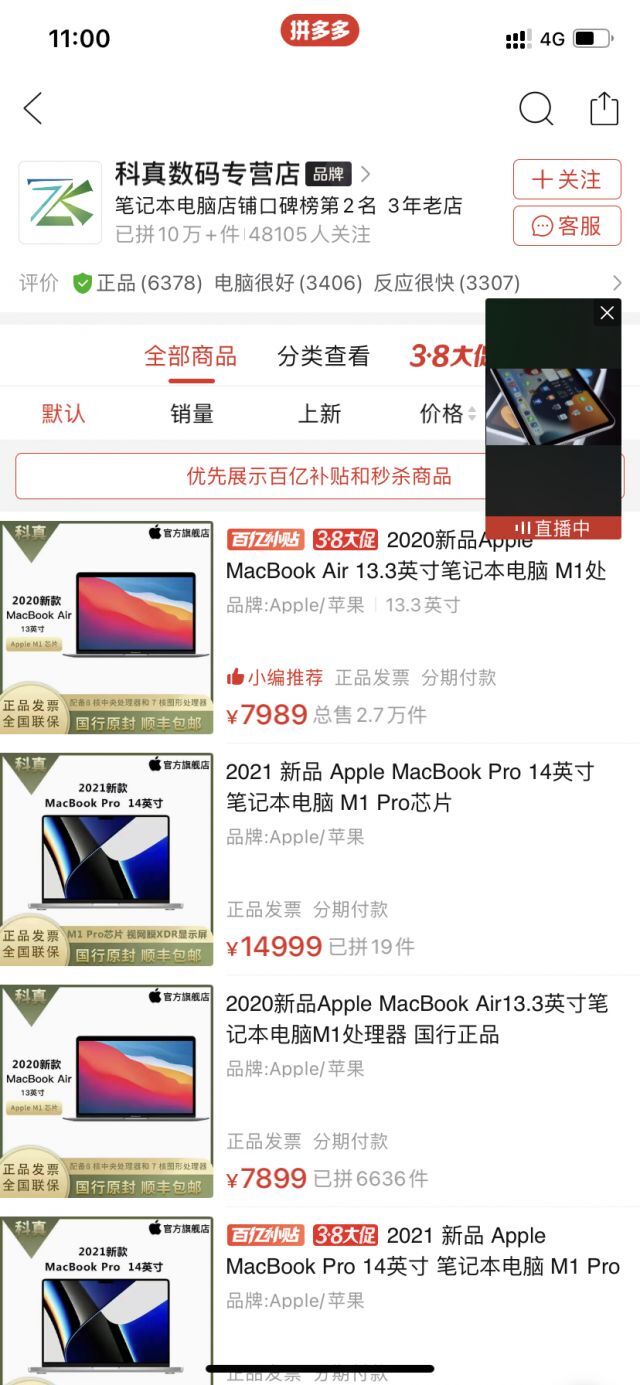Share this store page
This screenshot has height=1385, width=640.
coord(604,108)
